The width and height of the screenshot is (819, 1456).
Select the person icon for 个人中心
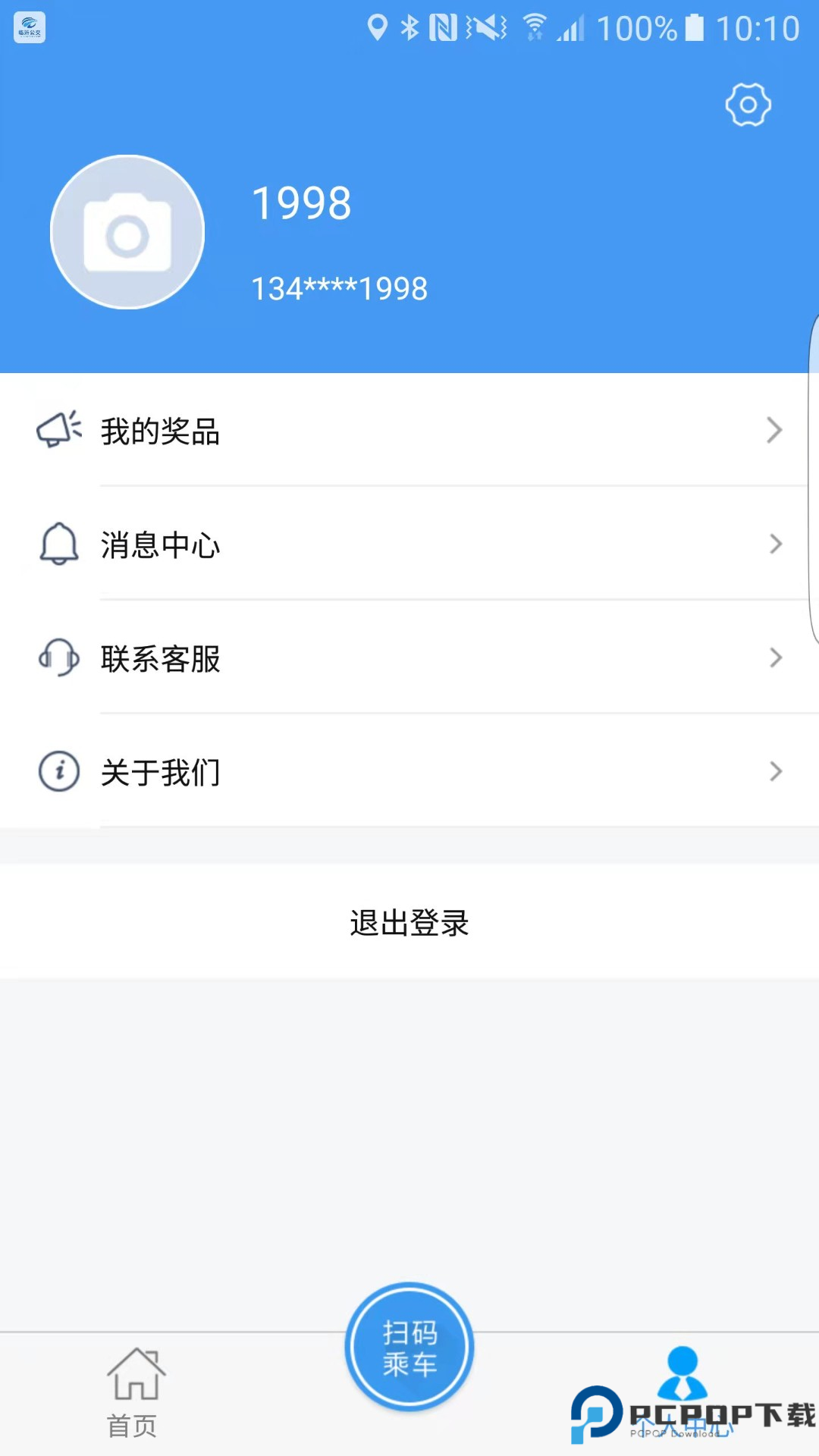pyautogui.click(x=682, y=1374)
